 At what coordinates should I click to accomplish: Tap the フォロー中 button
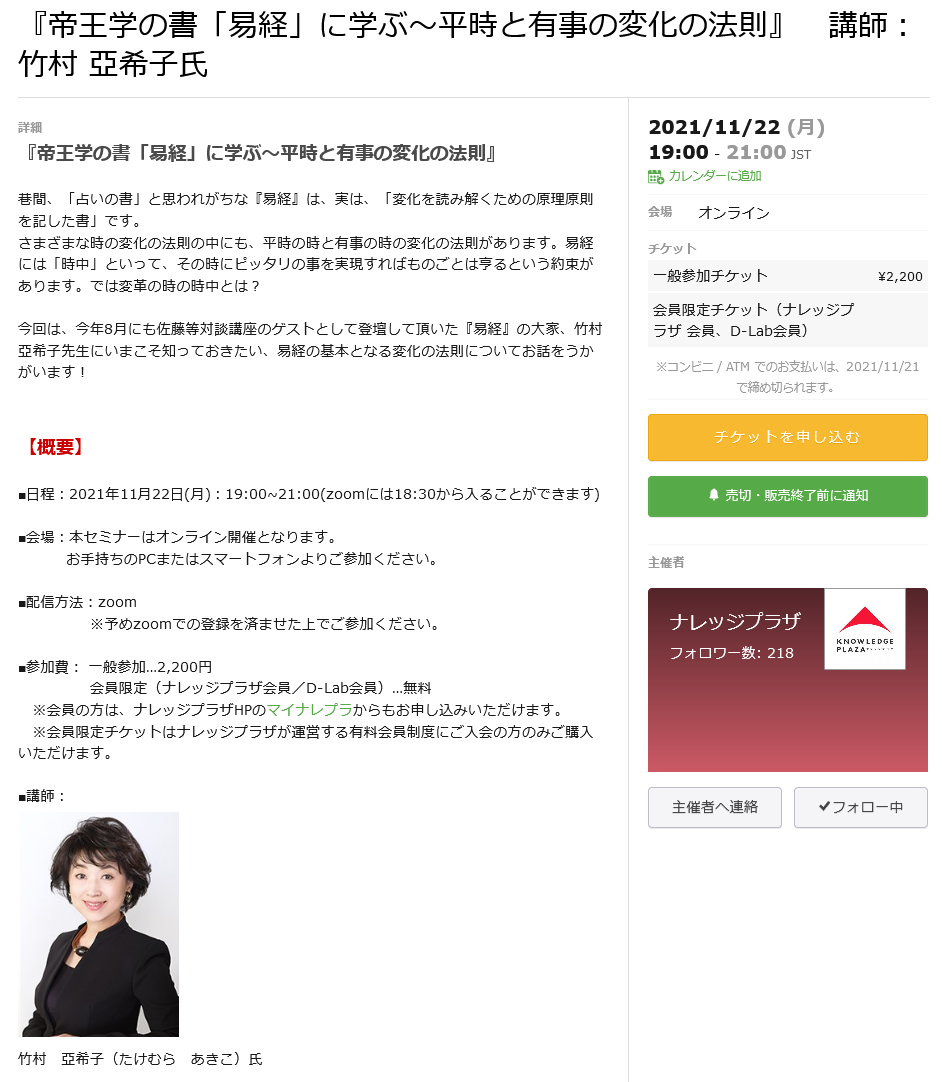[x=860, y=807]
